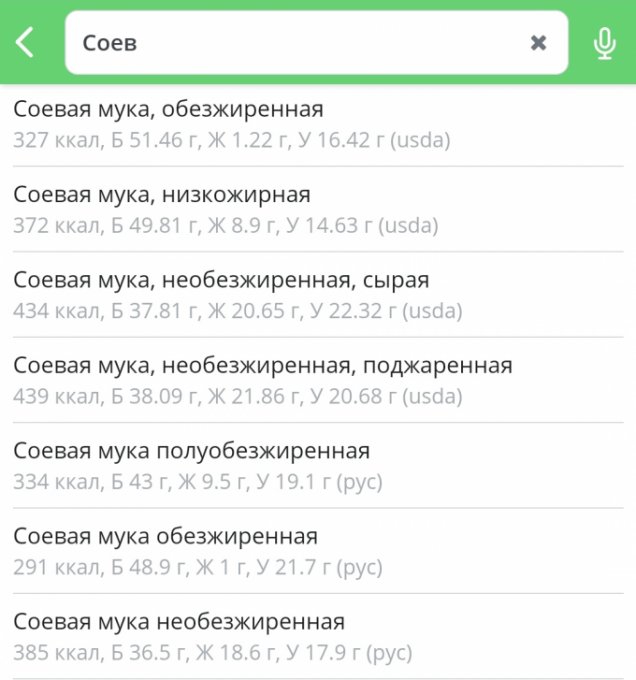Start voice search with the microphone

604,43
